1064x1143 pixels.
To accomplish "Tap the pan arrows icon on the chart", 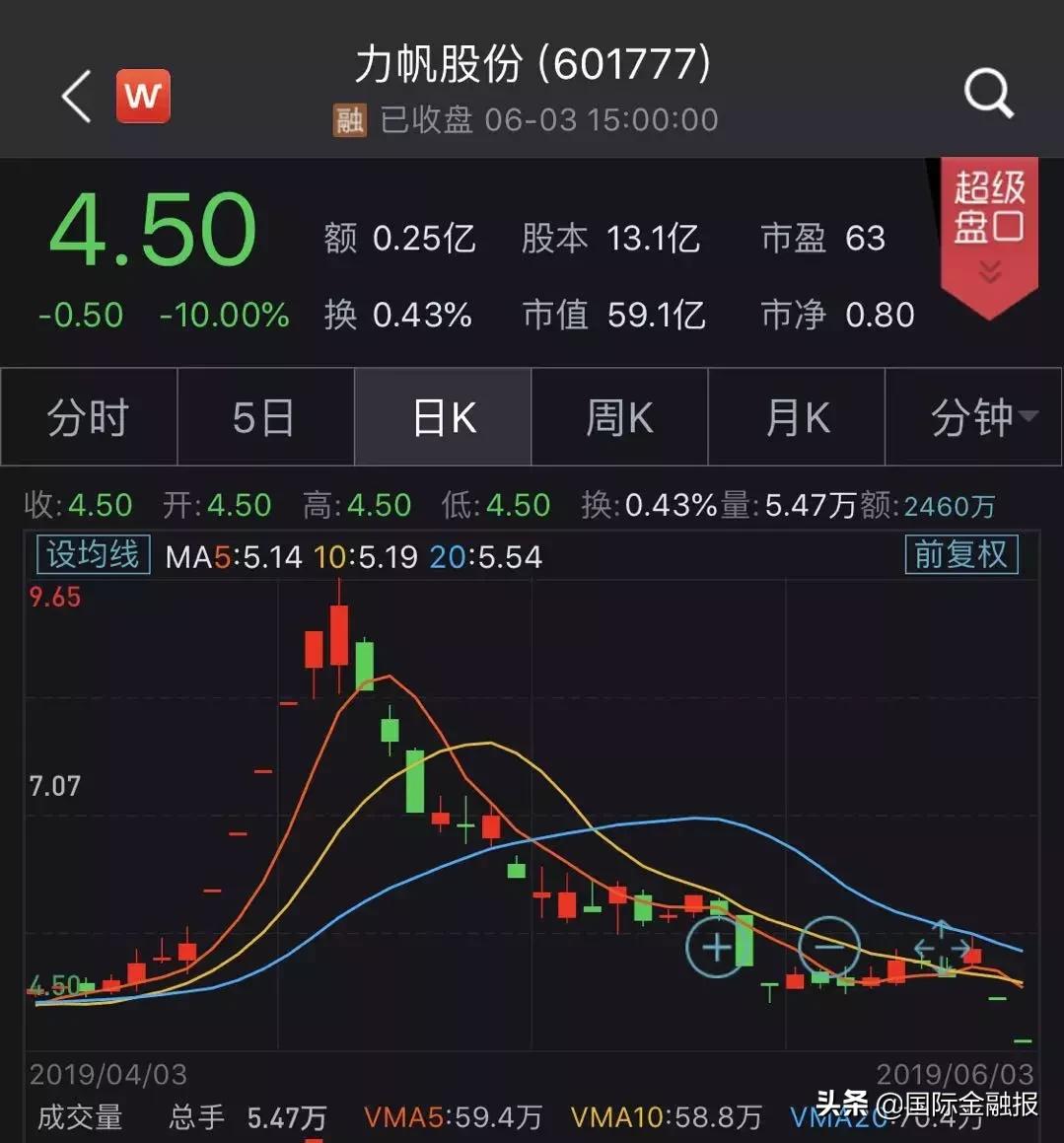I will tap(944, 948).
